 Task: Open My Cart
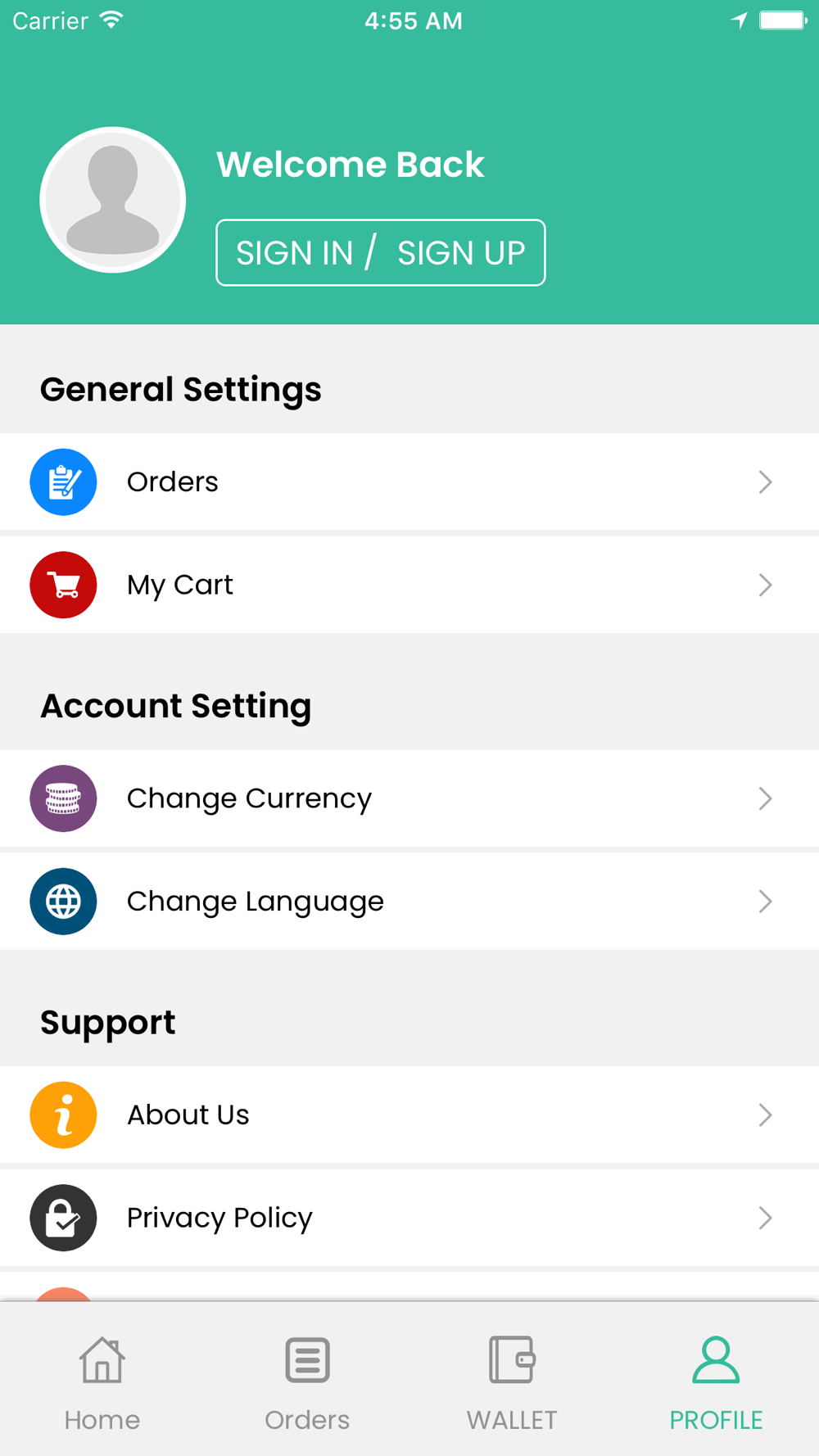click(409, 585)
